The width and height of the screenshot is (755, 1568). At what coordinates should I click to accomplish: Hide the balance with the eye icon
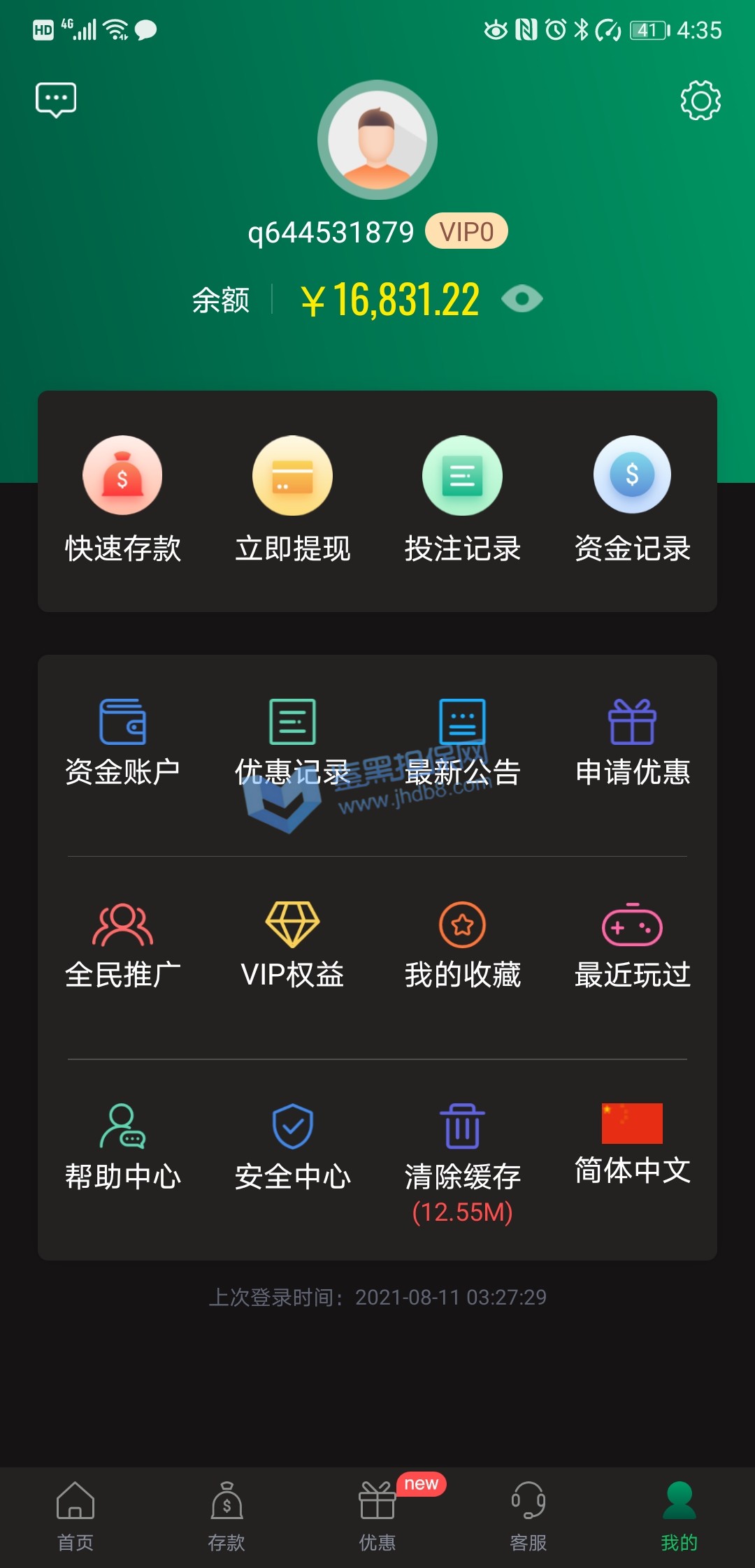[x=522, y=299]
